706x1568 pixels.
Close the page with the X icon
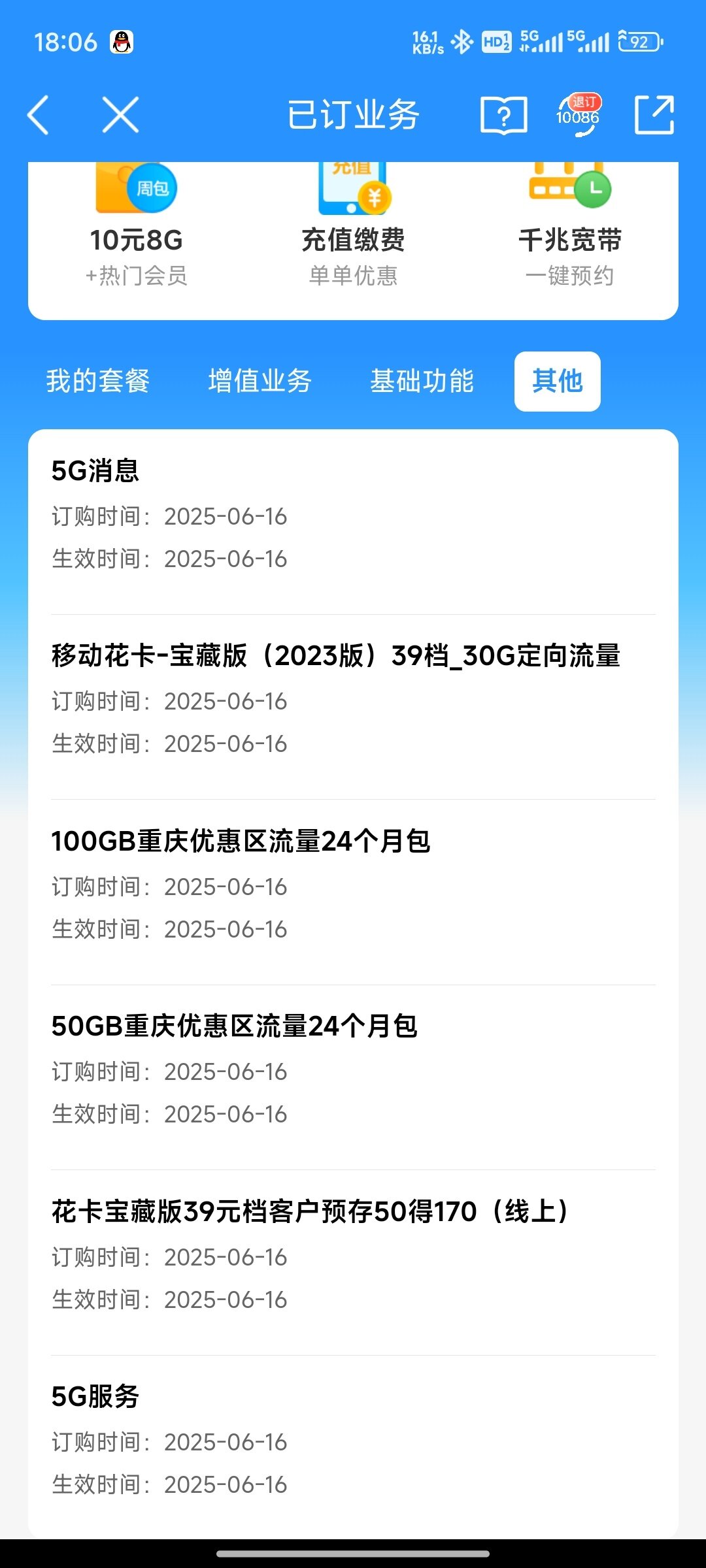(x=121, y=115)
